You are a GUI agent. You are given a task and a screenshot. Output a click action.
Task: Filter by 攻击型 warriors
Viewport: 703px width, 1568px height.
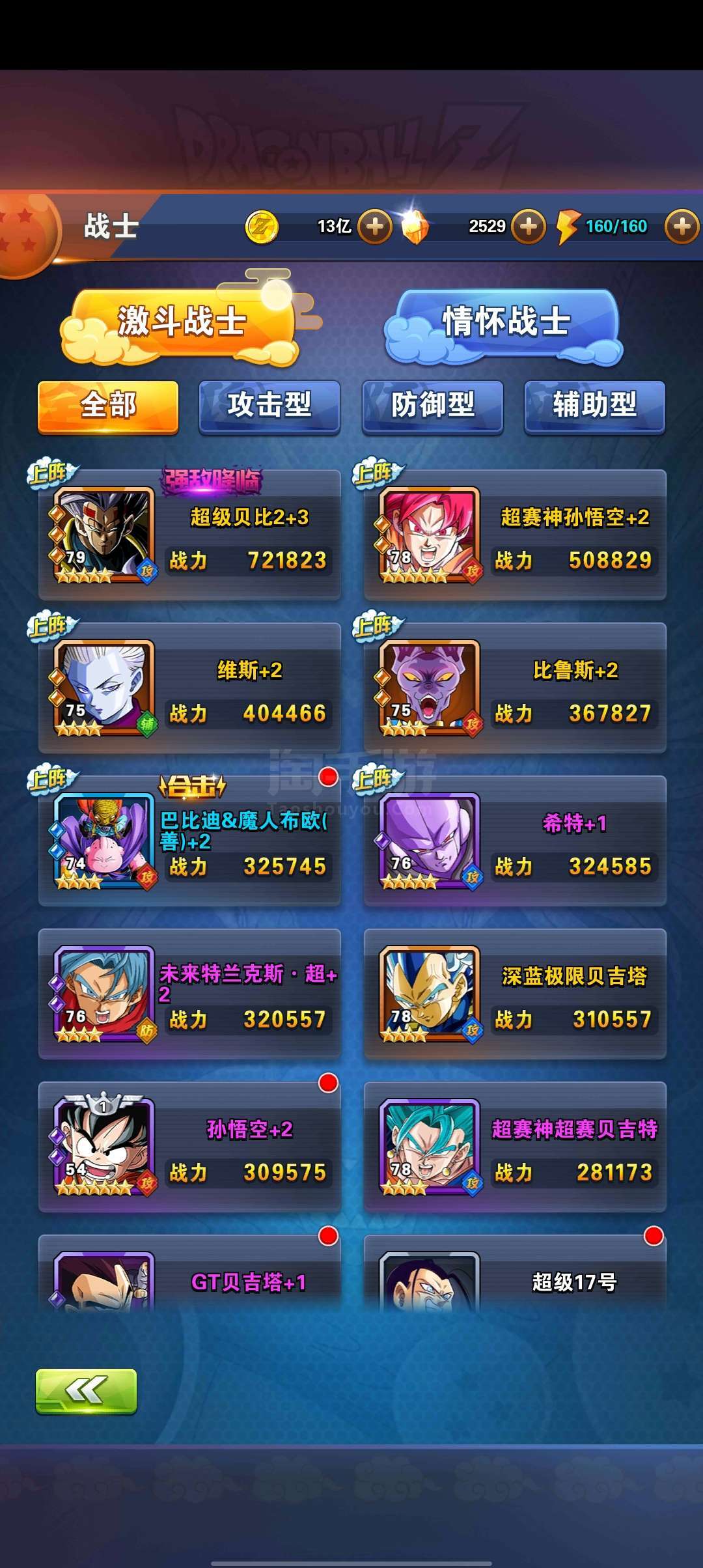point(269,407)
